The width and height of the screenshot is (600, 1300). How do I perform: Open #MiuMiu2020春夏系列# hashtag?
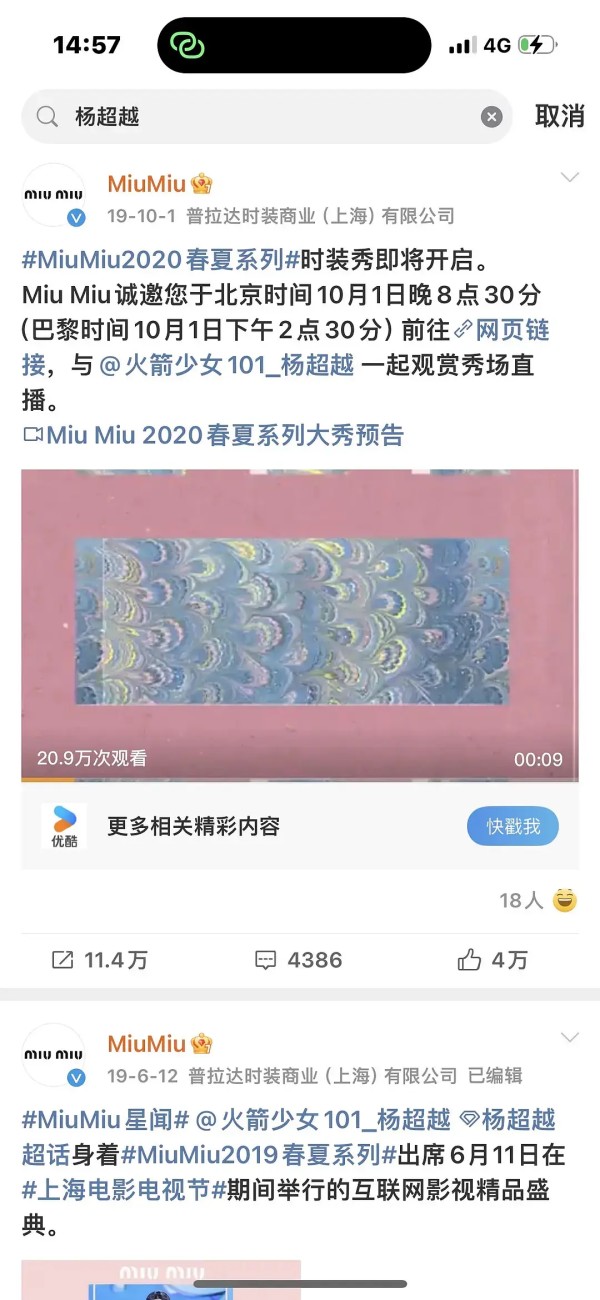[x=160, y=261]
